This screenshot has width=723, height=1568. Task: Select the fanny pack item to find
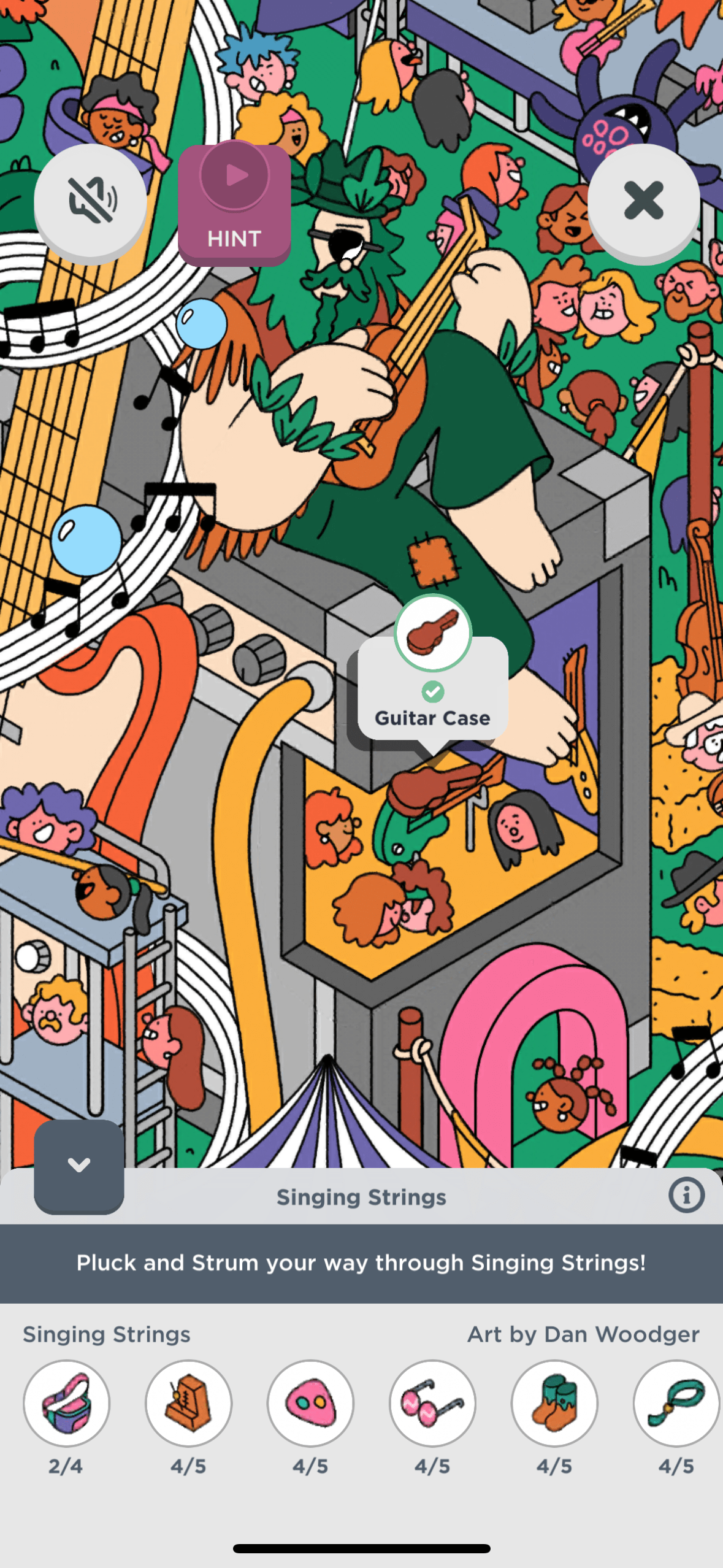[66, 1404]
